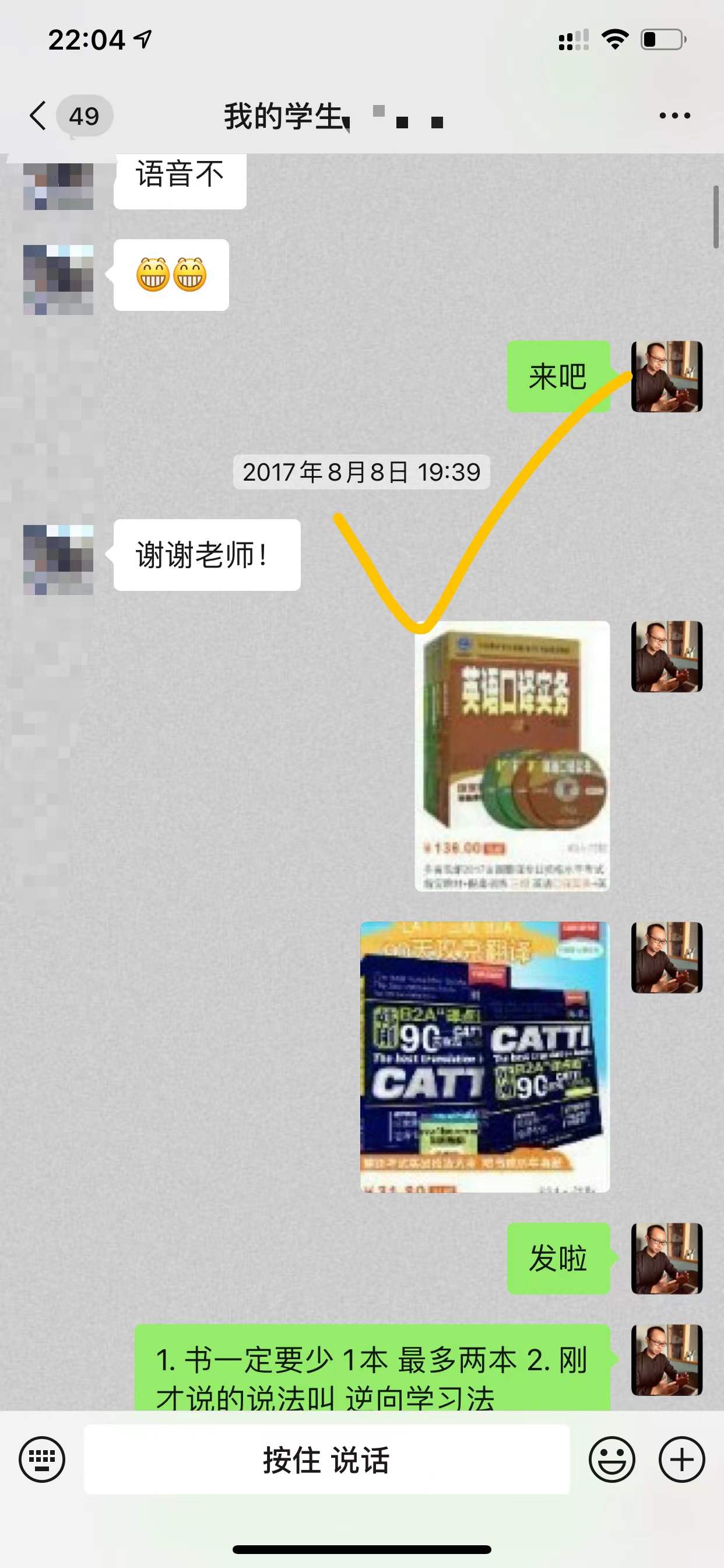
Task: View the 英语口译实务 book image
Action: (512, 755)
